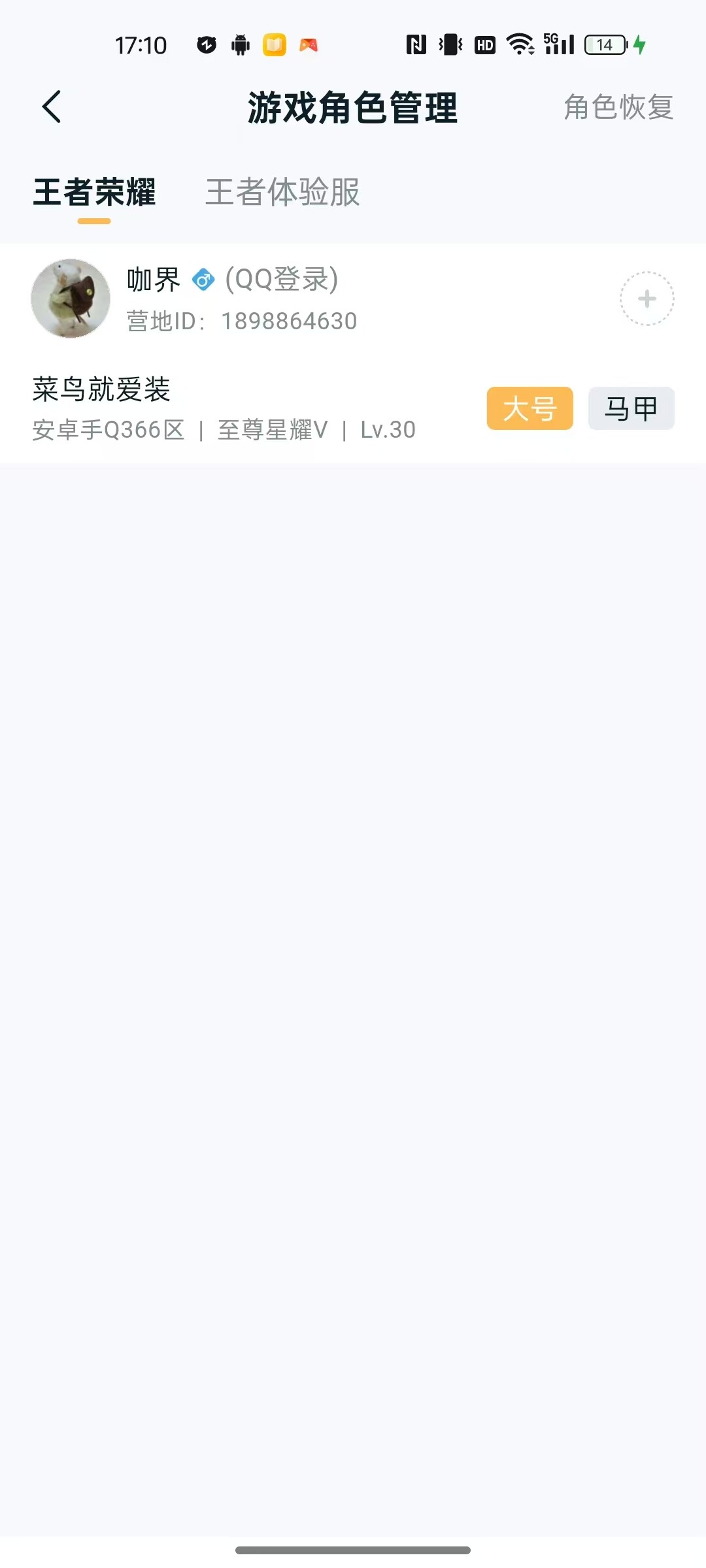Click the battery indicator in the status bar

(x=605, y=44)
